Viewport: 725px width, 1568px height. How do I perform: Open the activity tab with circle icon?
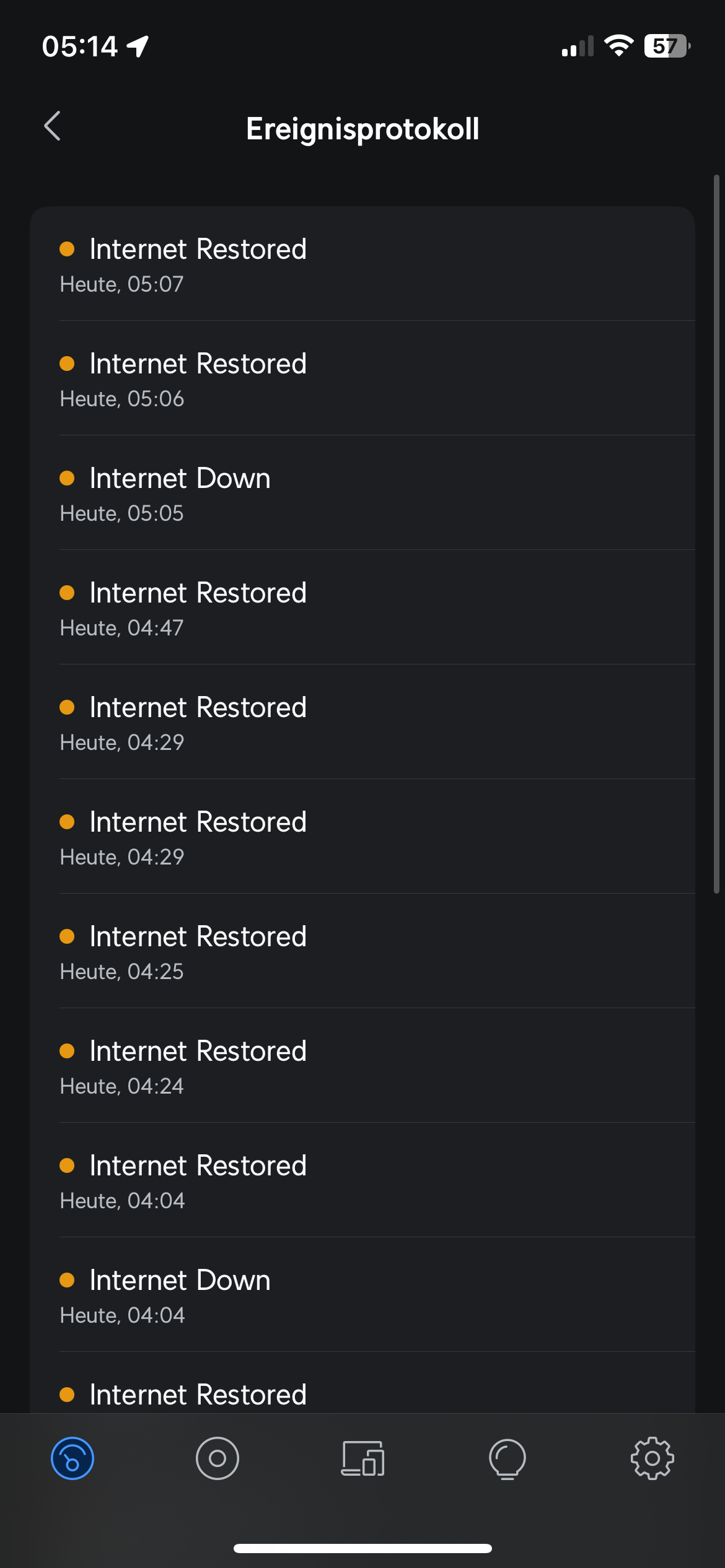(217, 1458)
